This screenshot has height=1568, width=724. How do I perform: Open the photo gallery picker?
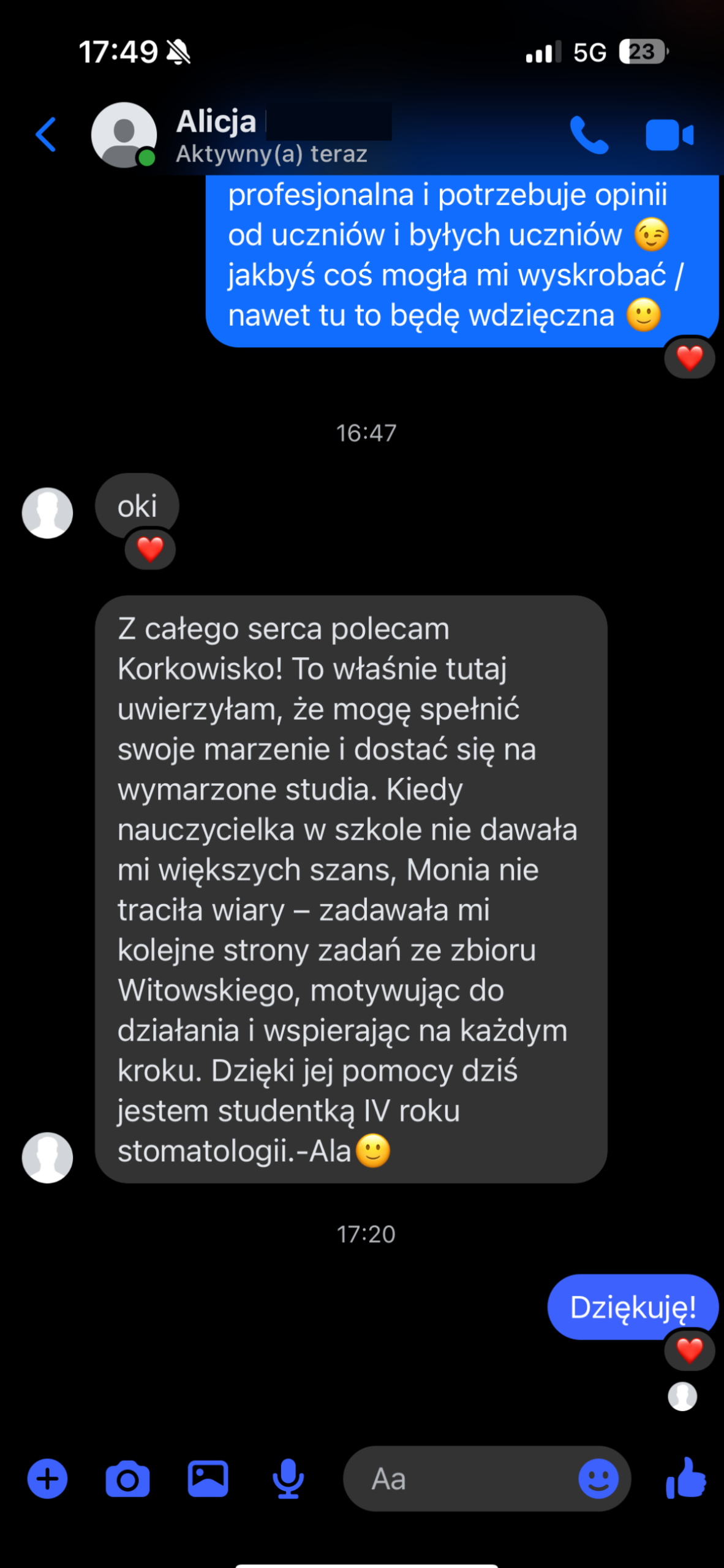(208, 1479)
